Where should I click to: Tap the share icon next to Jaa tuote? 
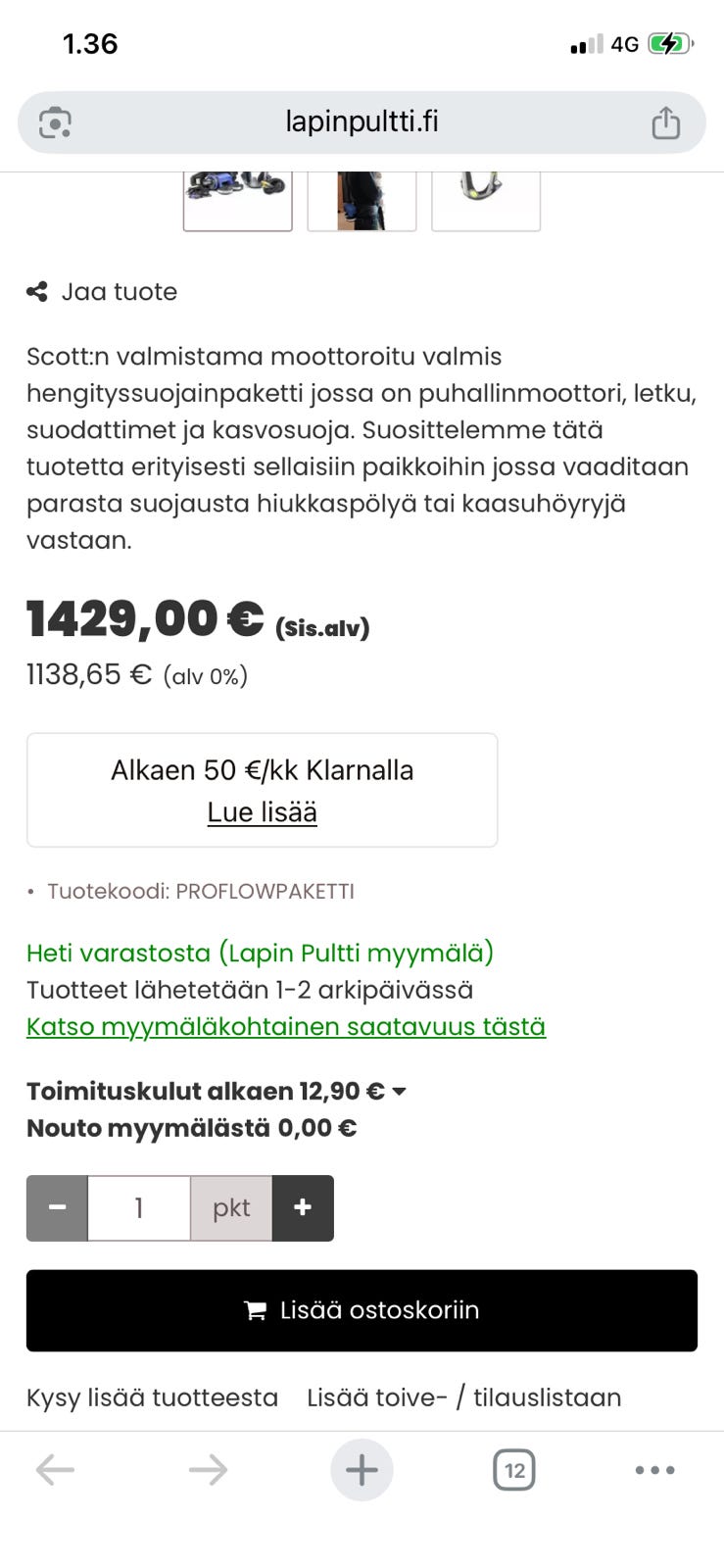[x=36, y=291]
